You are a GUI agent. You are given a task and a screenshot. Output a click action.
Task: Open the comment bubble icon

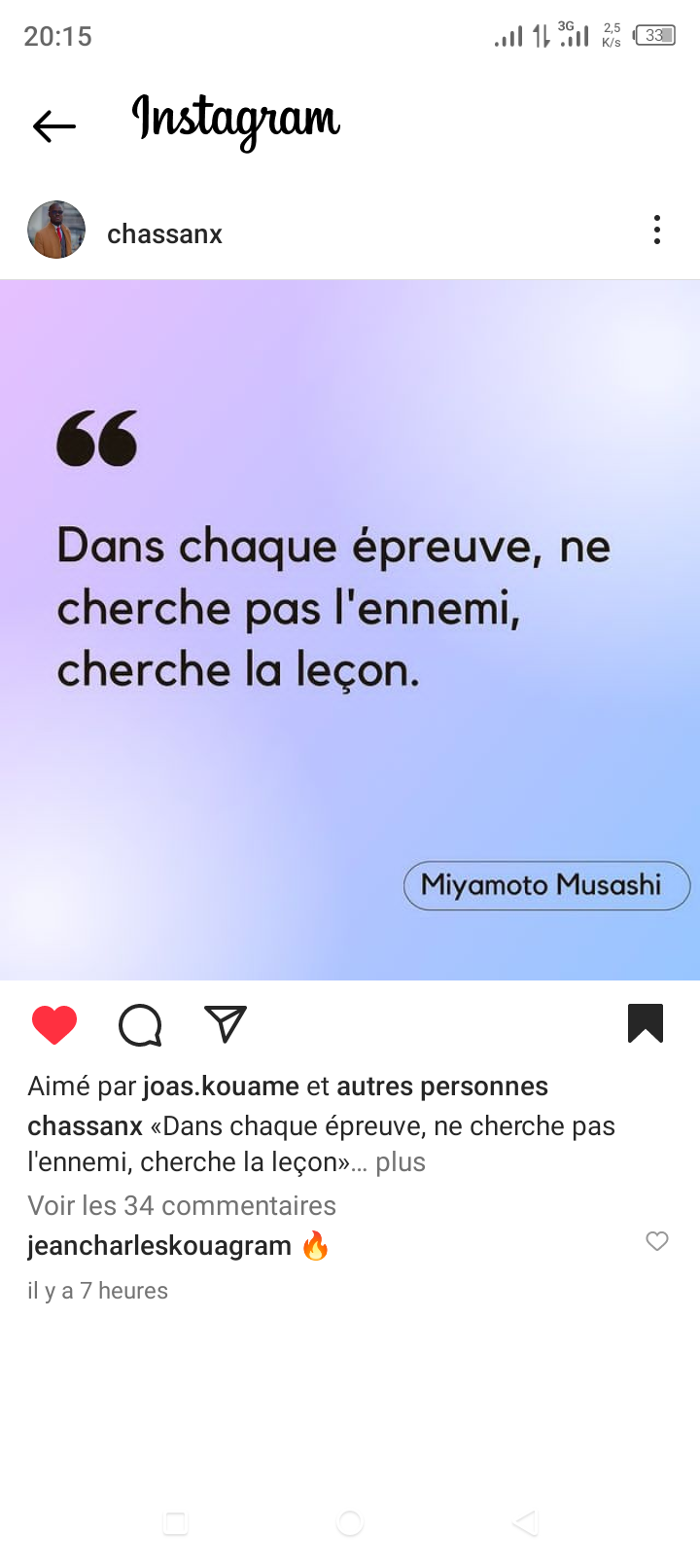point(140,1024)
